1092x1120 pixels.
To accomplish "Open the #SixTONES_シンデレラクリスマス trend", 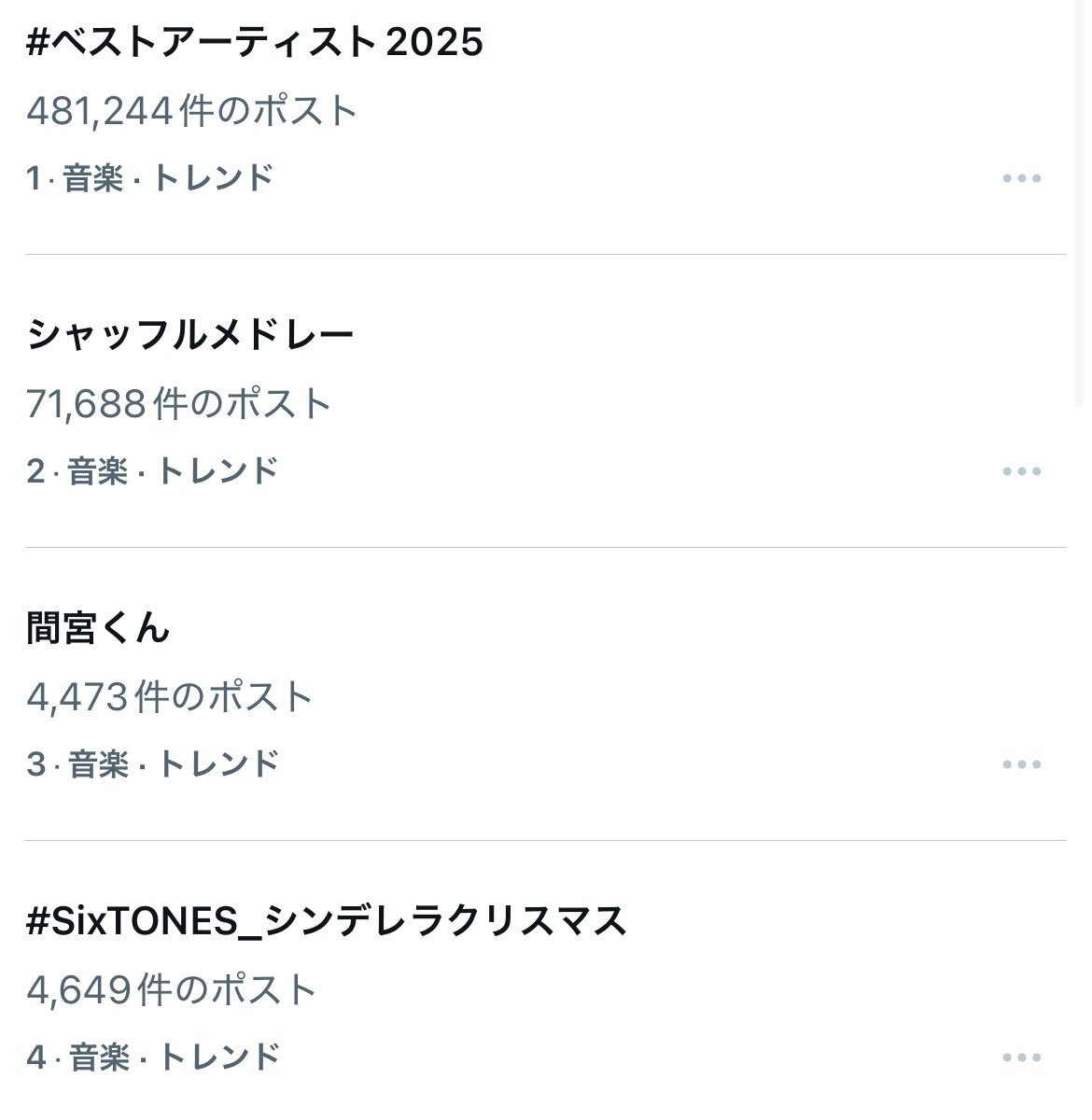I will click(x=327, y=922).
